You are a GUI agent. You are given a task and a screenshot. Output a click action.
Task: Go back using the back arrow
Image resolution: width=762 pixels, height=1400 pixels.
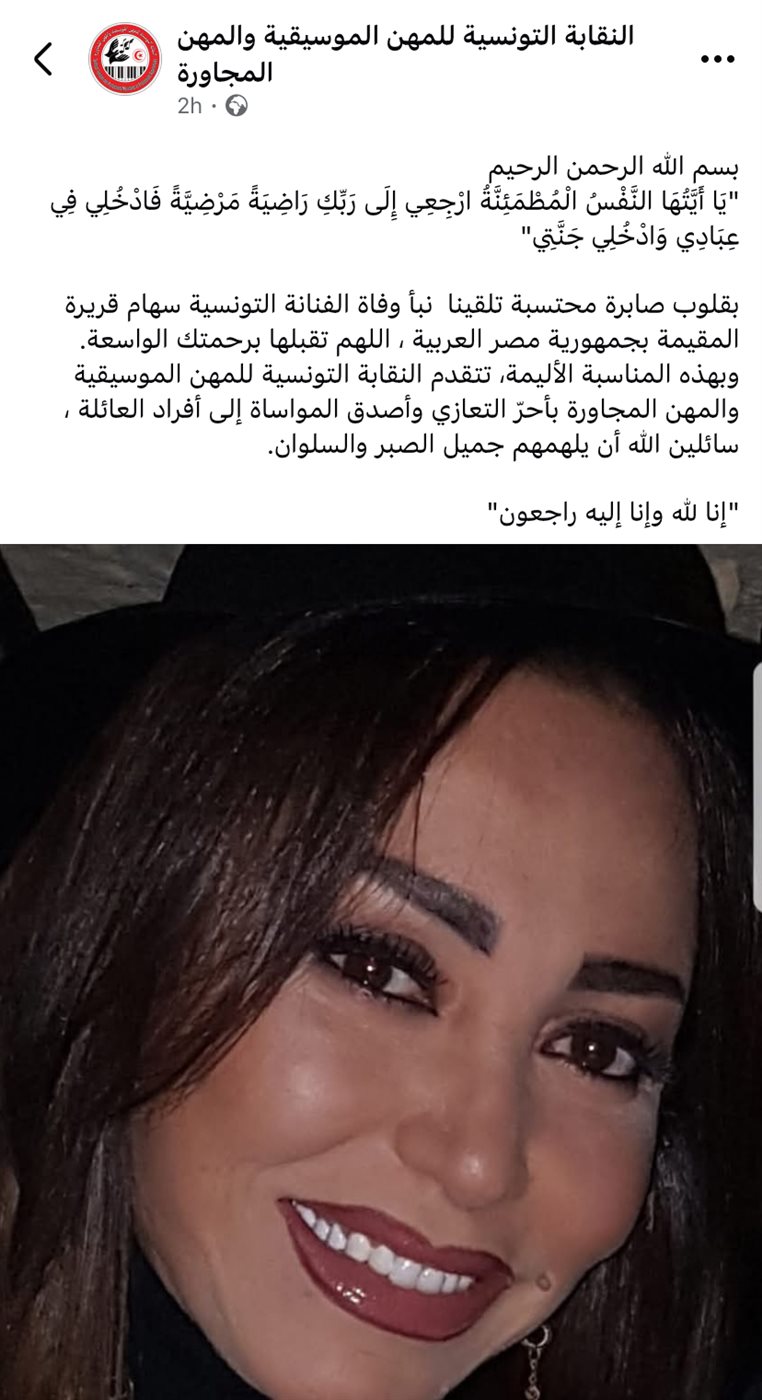coord(43,60)
